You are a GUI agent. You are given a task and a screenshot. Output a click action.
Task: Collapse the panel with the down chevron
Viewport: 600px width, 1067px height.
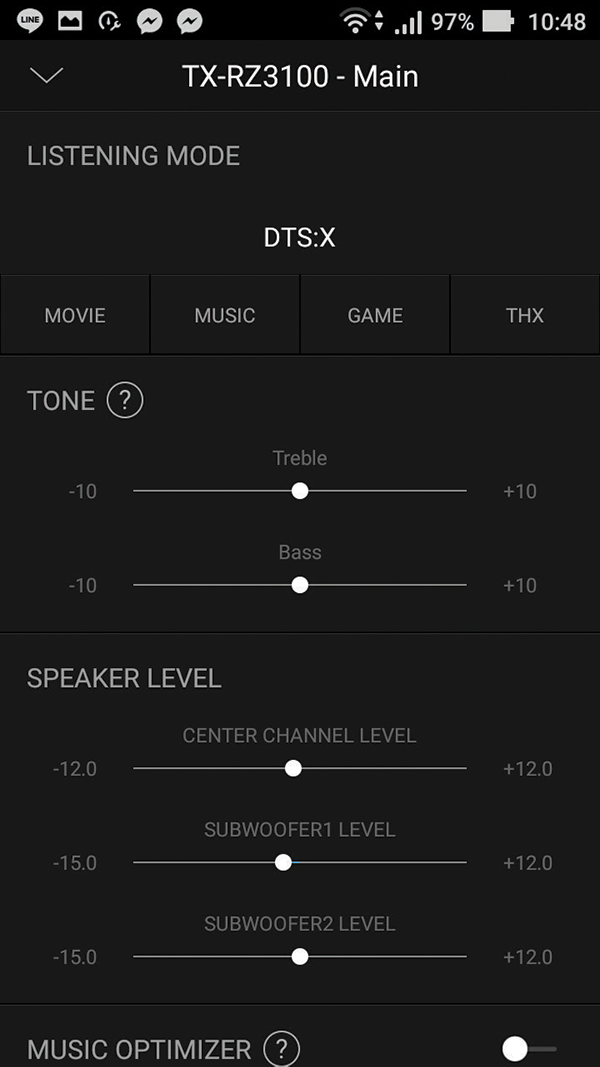[47, 76]
